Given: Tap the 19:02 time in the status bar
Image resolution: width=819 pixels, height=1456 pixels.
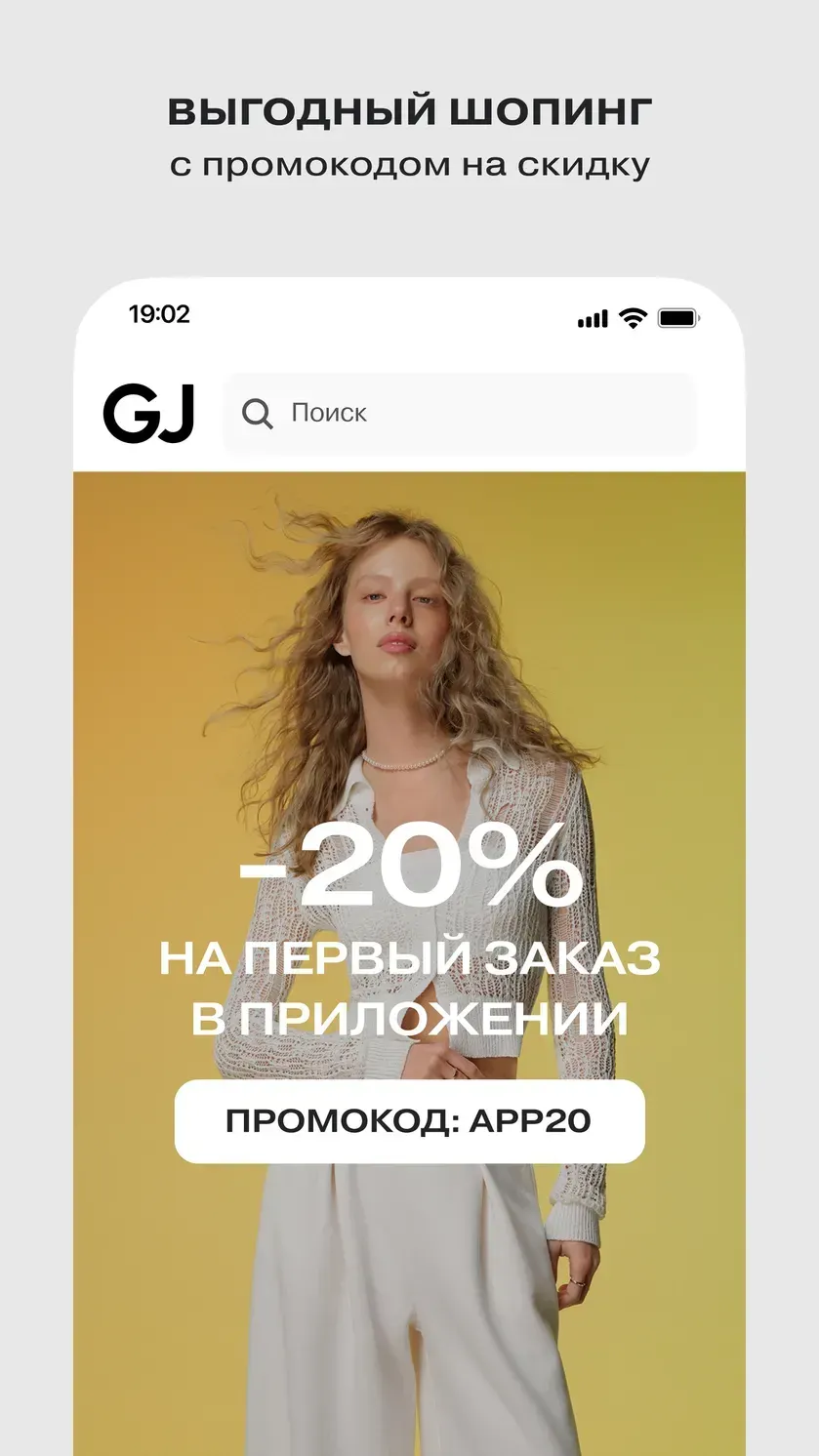Looking at the screenshot, I should [159, 315].
